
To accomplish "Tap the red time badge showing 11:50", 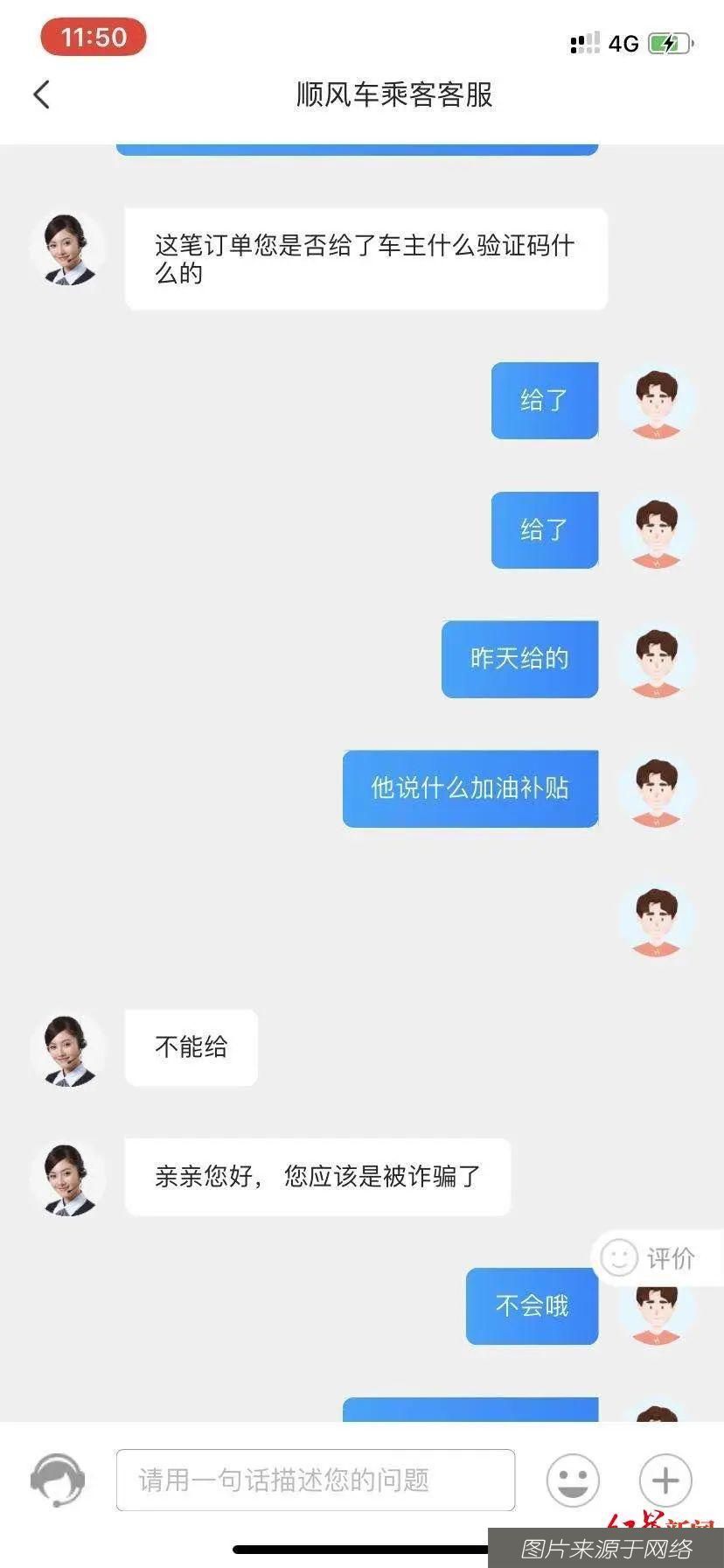I will (x=93, y=37).
